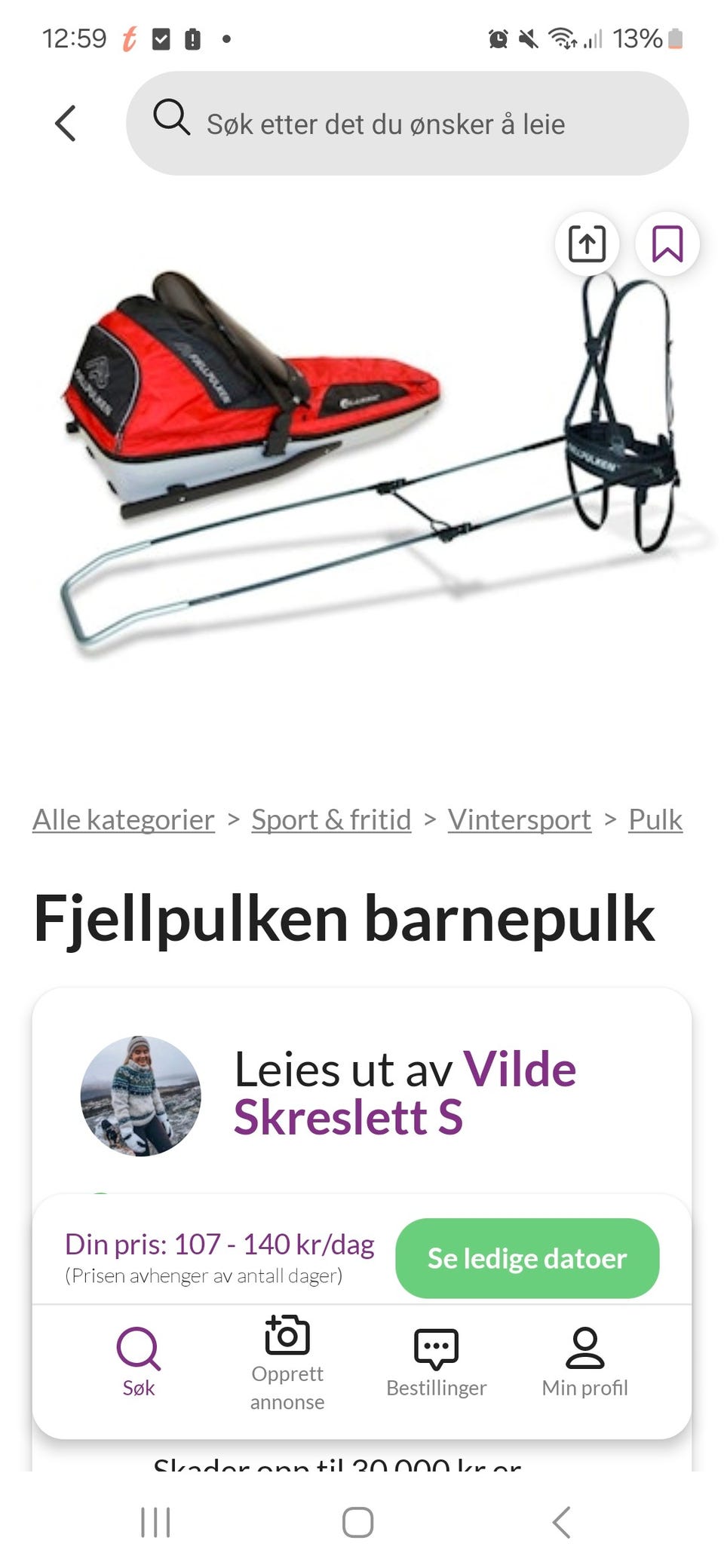Open the Pulk category
This screenshot has width=724, height=1568.
(655, 819)
